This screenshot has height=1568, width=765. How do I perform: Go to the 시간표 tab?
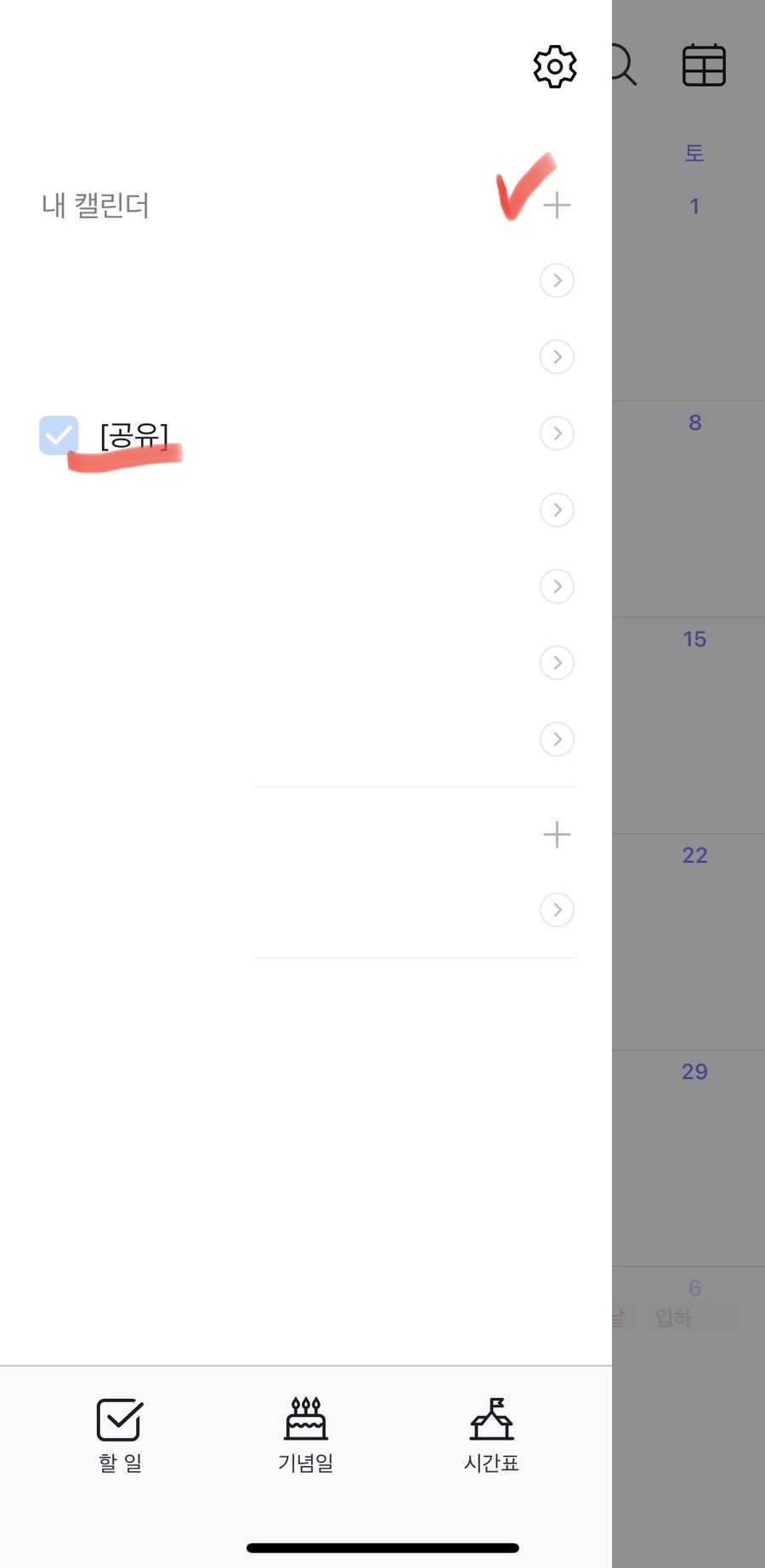click(491, 1435)
